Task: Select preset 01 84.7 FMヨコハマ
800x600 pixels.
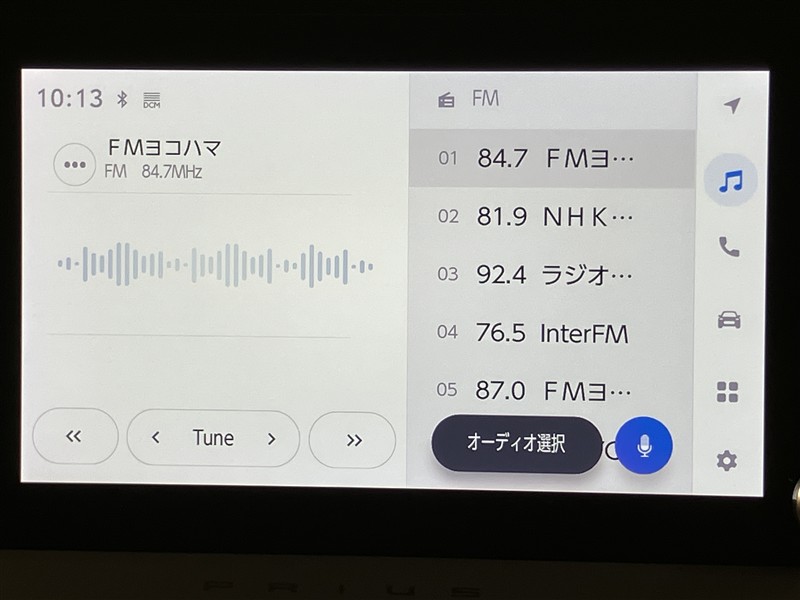Action: (550, 158)
